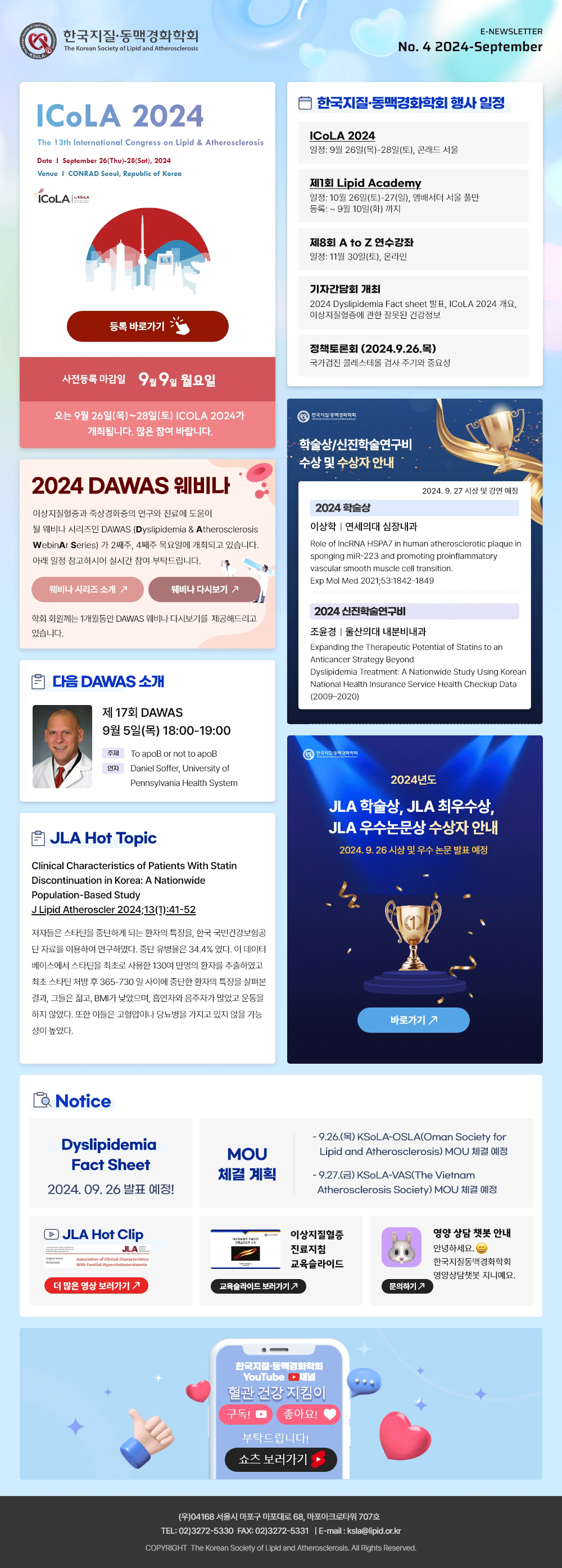Open the 제 17회 DAWAS speaker card

click(147, 746)
